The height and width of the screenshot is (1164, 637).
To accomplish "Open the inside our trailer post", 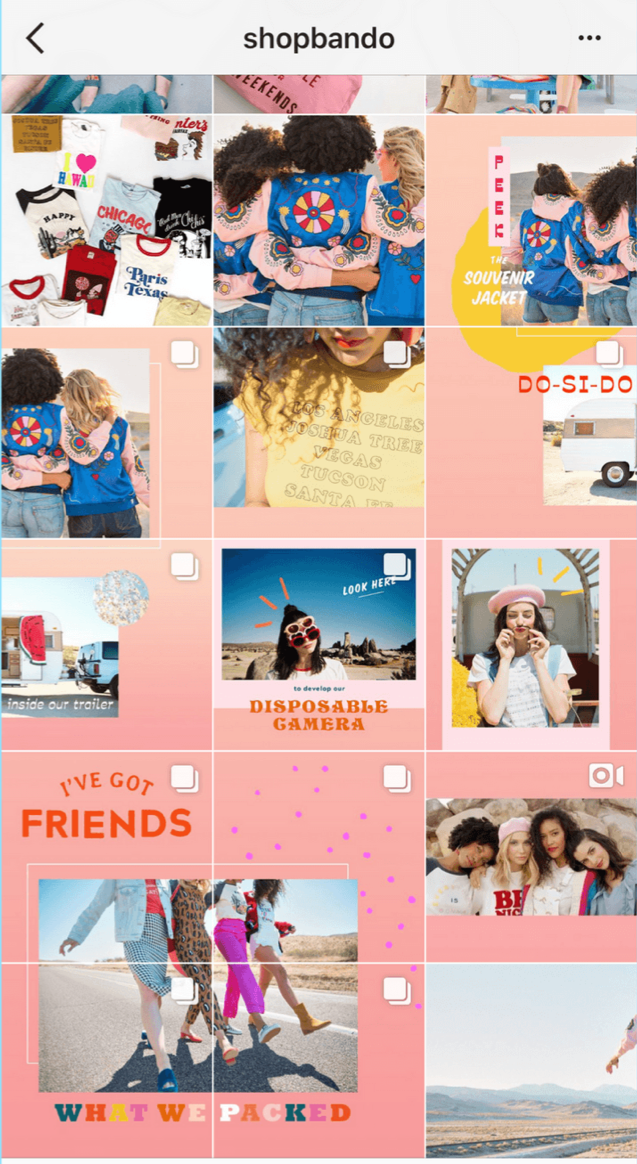I will click(106, 644).
